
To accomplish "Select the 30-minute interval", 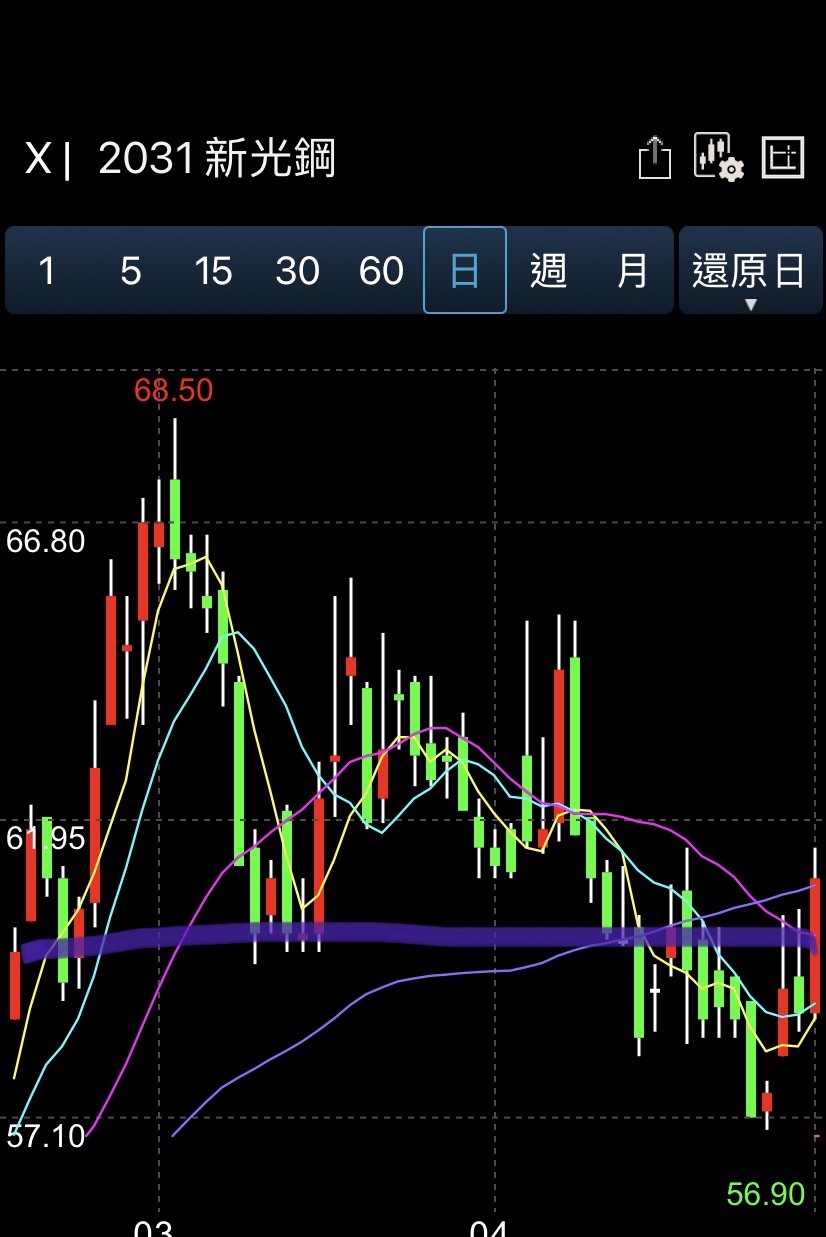I will 297,271.
